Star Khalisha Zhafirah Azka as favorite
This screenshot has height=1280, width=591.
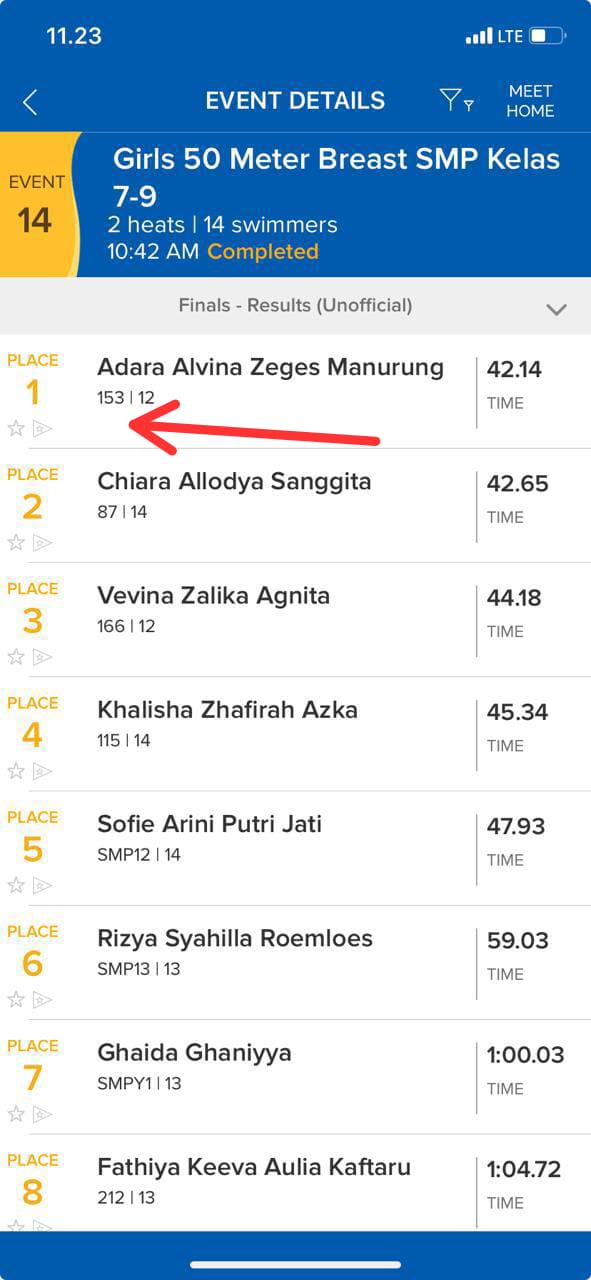[16, 771]
